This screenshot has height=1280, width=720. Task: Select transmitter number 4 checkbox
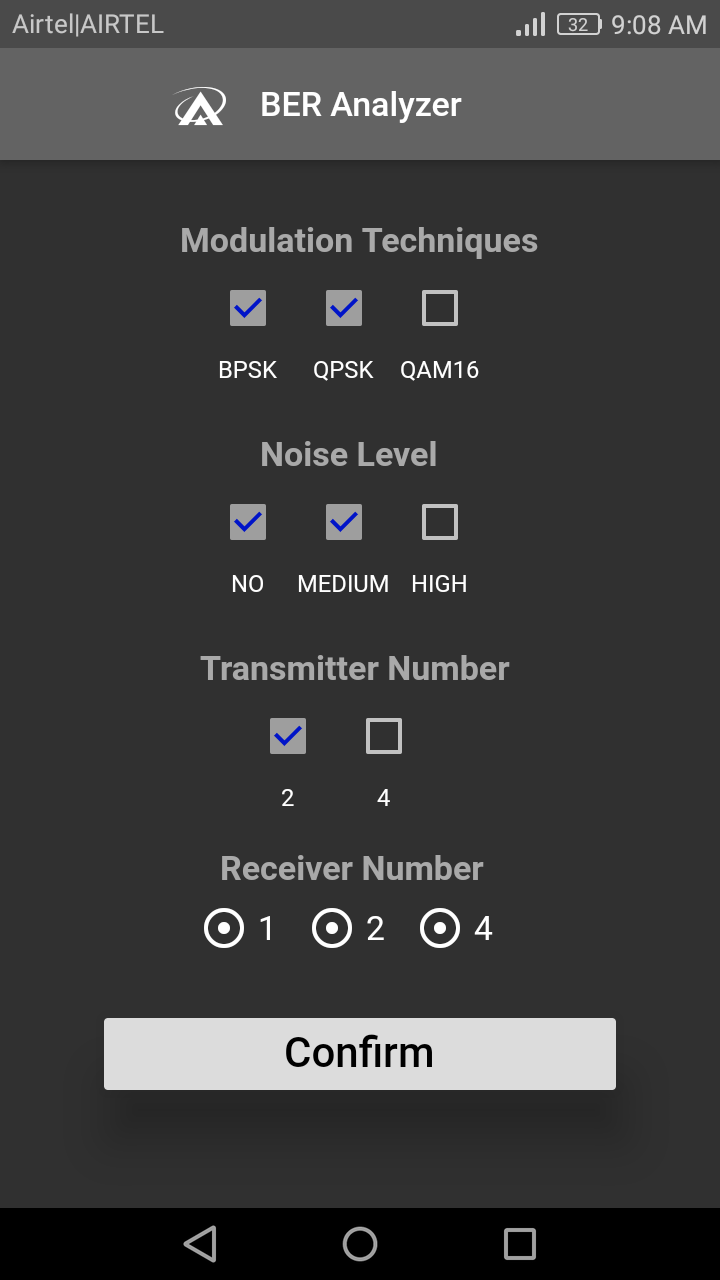point(384,736)
